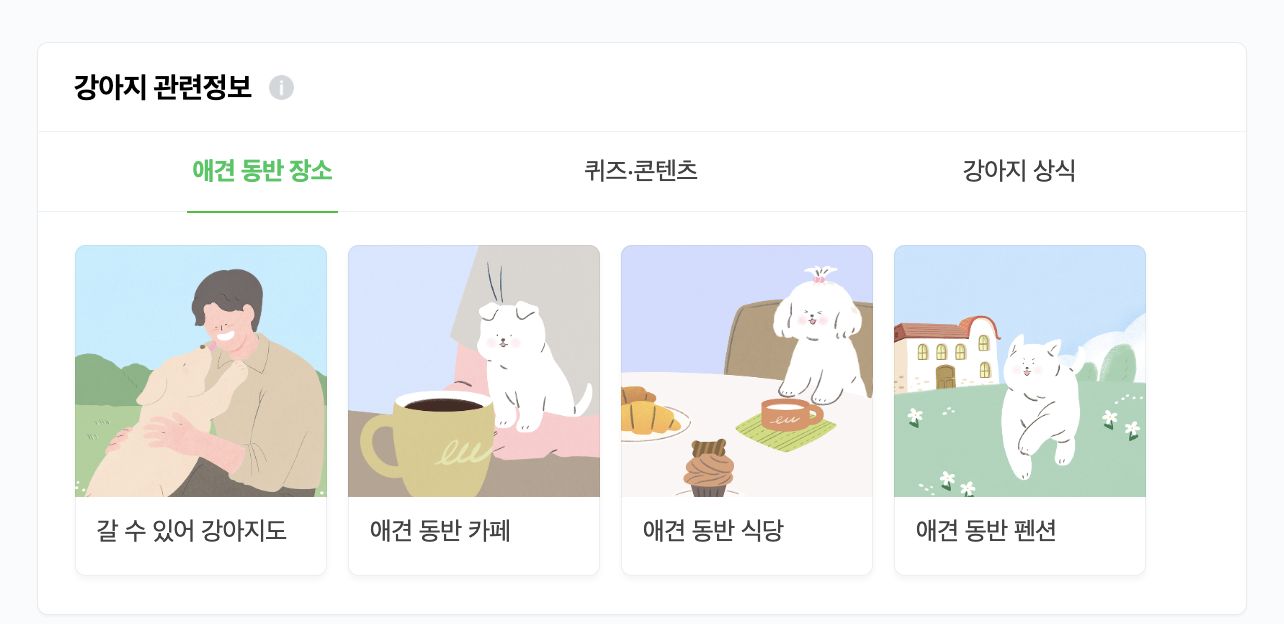Switch to the 퀴즈·콘텐츠 tab

coord(641,171)
